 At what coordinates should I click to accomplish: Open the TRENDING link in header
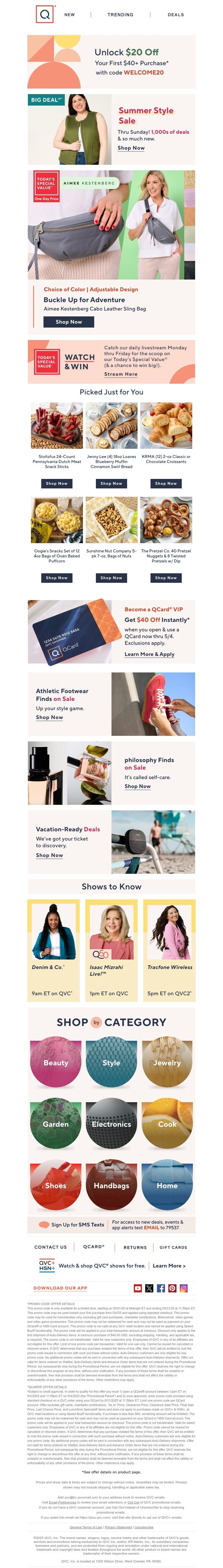(x=120, y=15)
